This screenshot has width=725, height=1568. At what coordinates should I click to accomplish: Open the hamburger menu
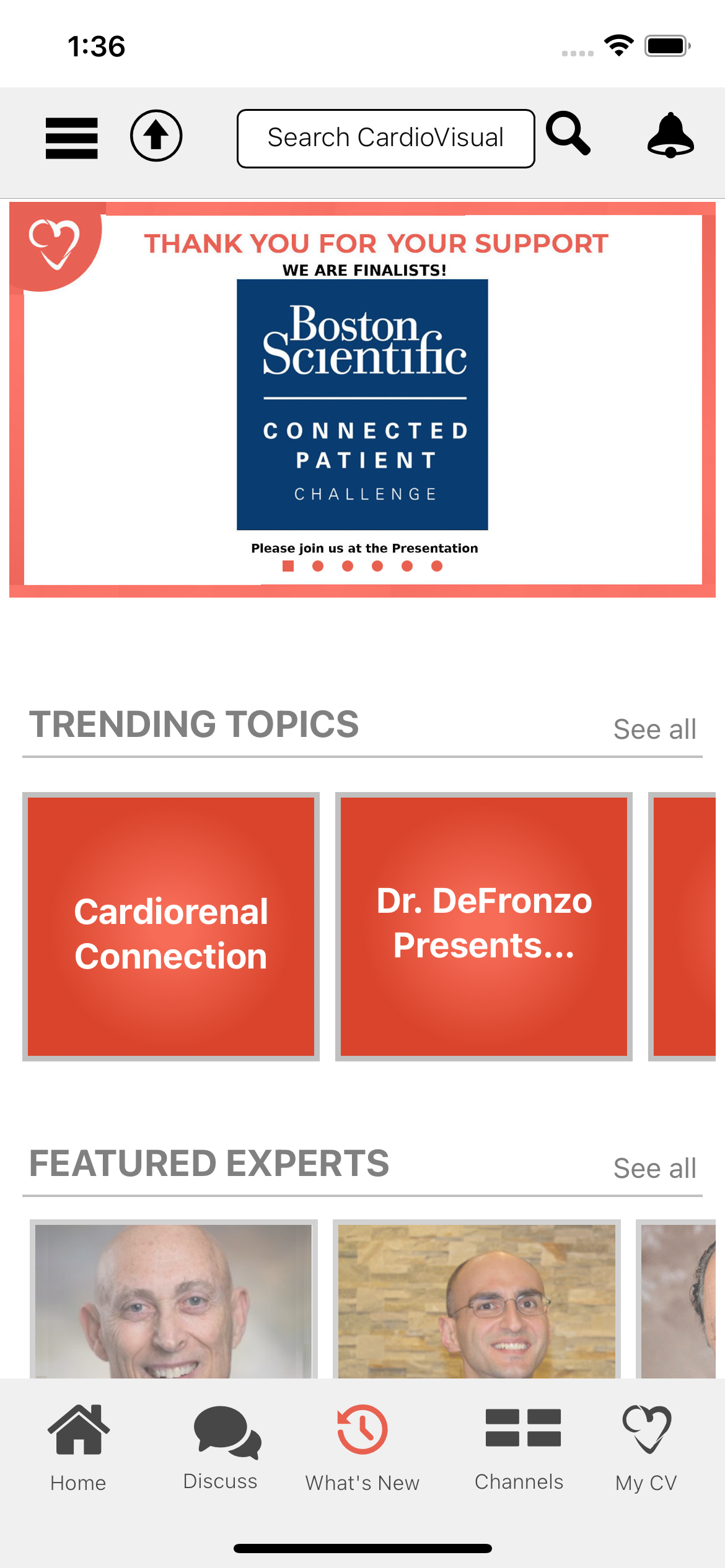point(72,137)
